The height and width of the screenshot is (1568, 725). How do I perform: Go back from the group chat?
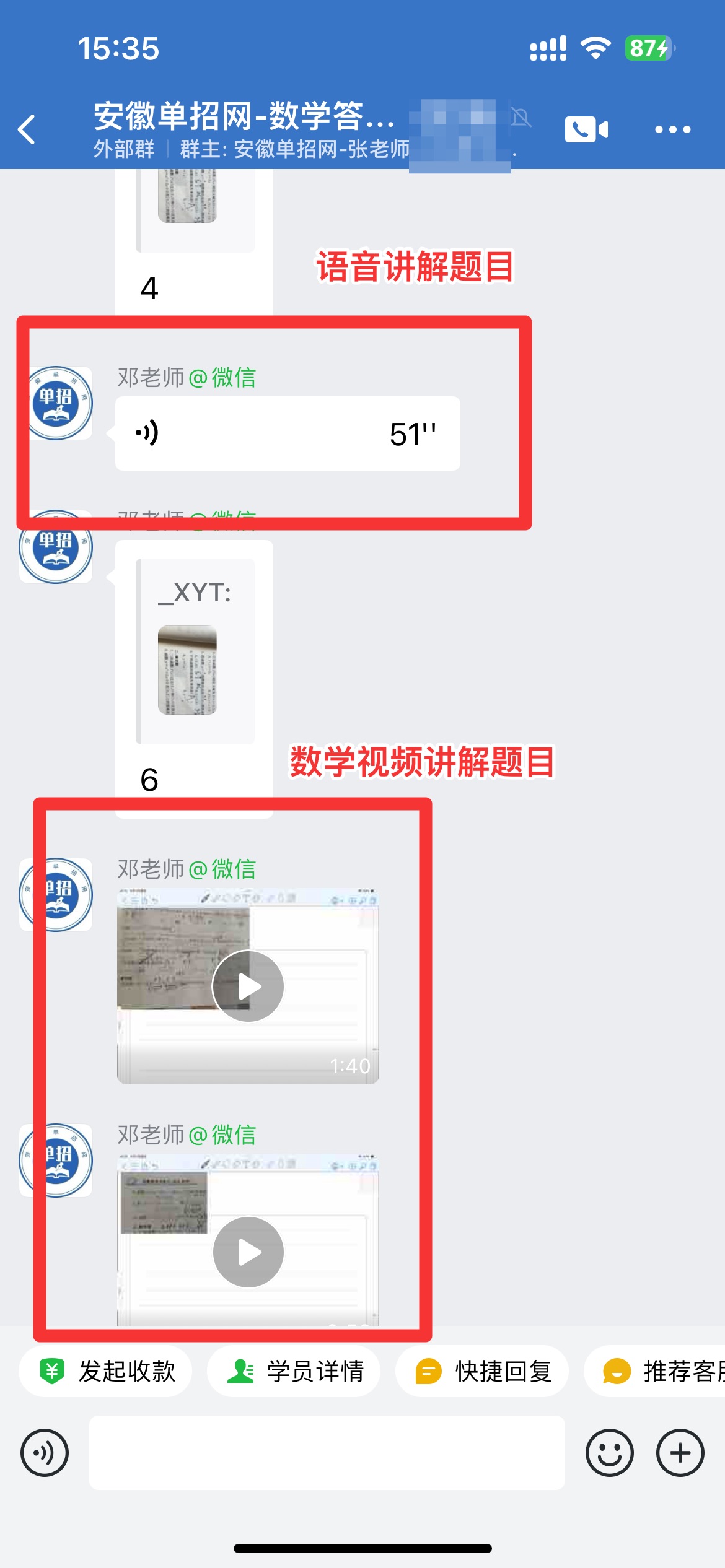tap(27, 129)
